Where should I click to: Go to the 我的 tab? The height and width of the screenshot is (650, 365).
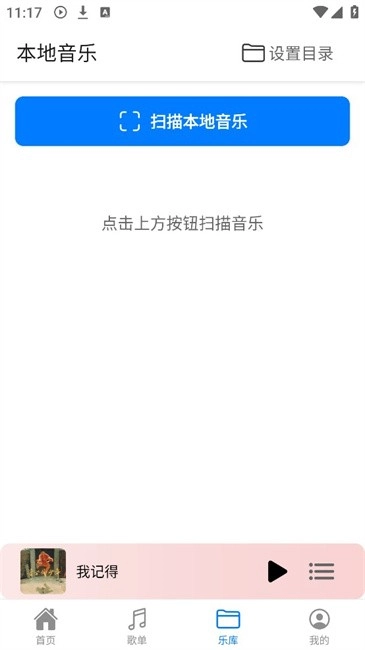click(x=319, y=626)
